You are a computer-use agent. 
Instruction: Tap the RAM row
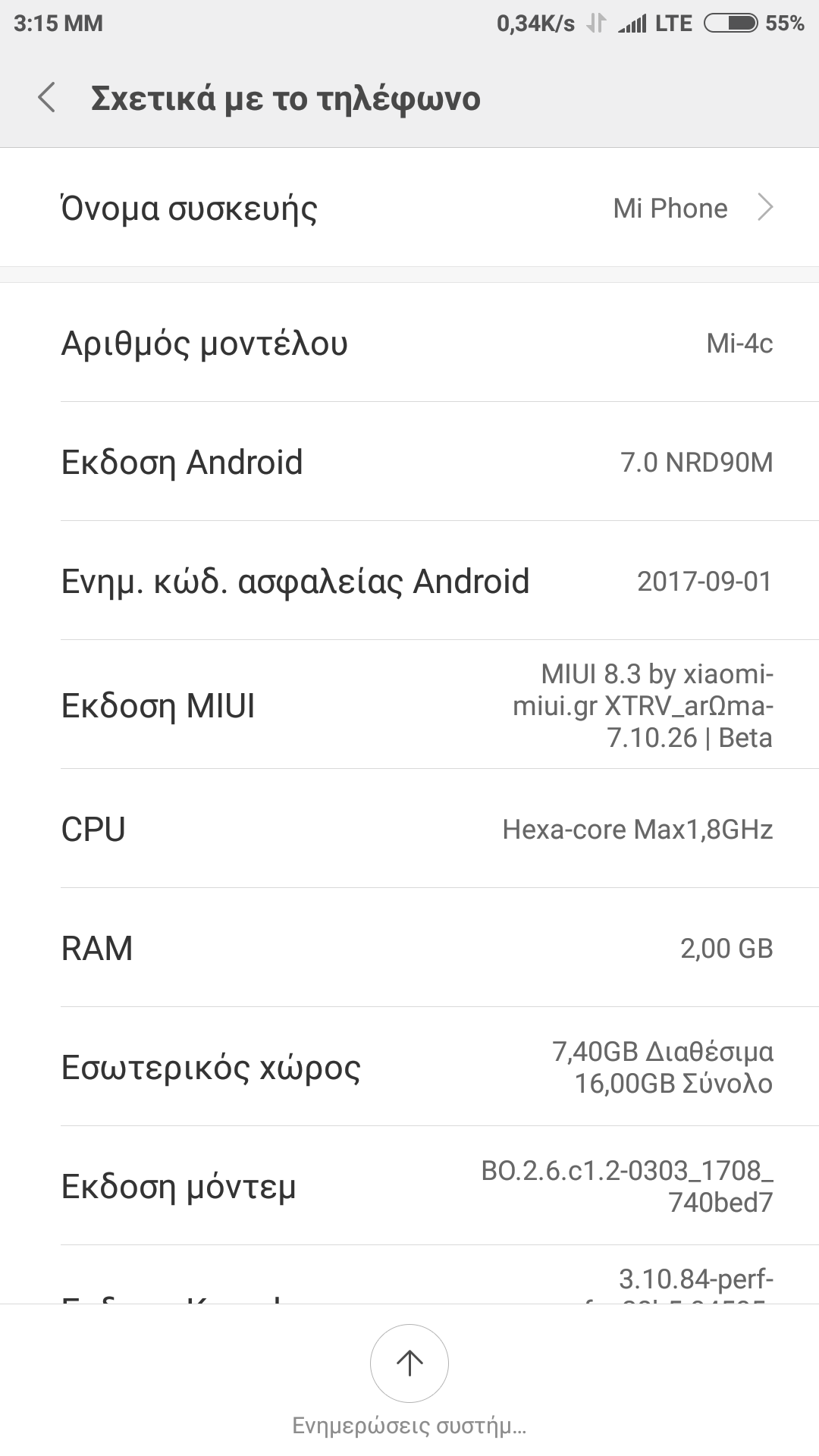tap(409, 948)
